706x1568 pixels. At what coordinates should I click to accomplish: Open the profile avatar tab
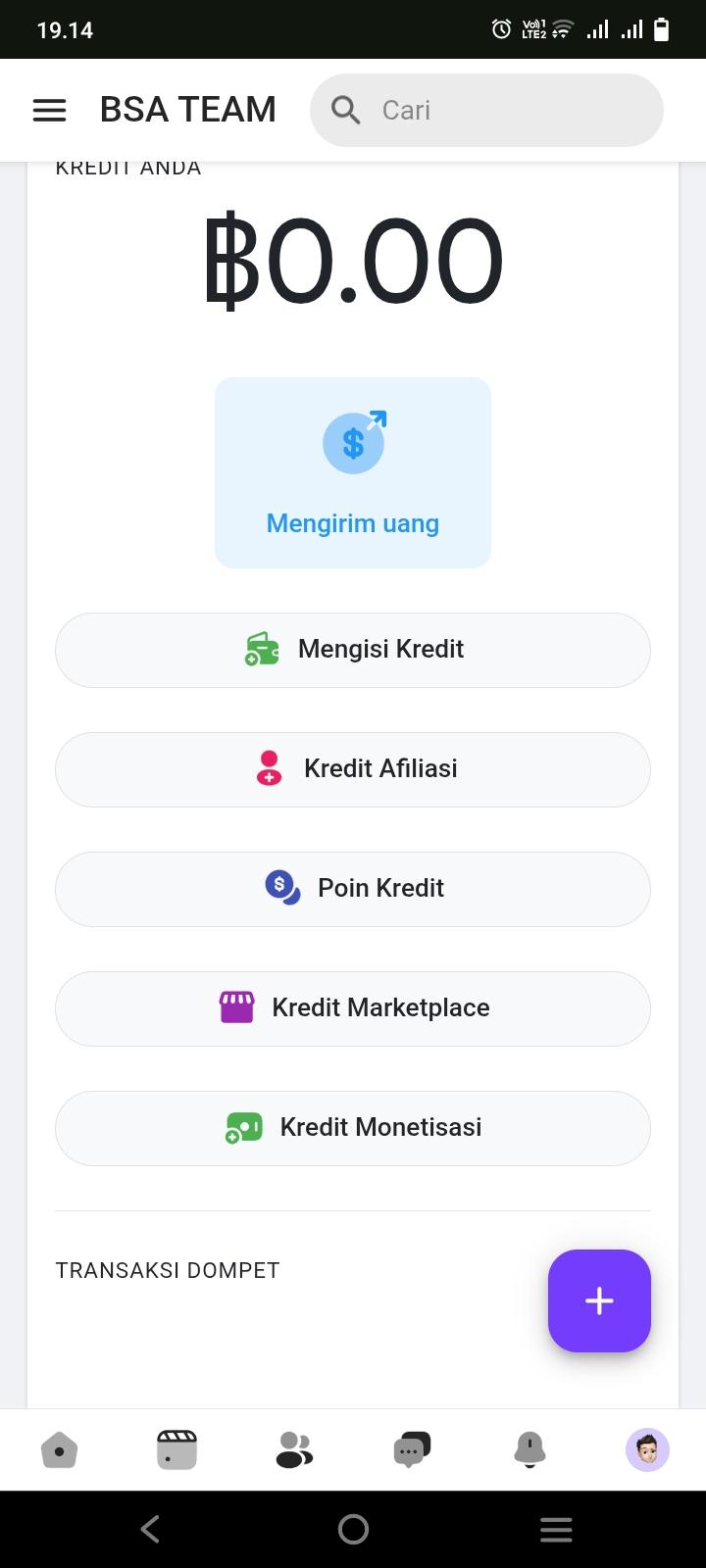647,1449
